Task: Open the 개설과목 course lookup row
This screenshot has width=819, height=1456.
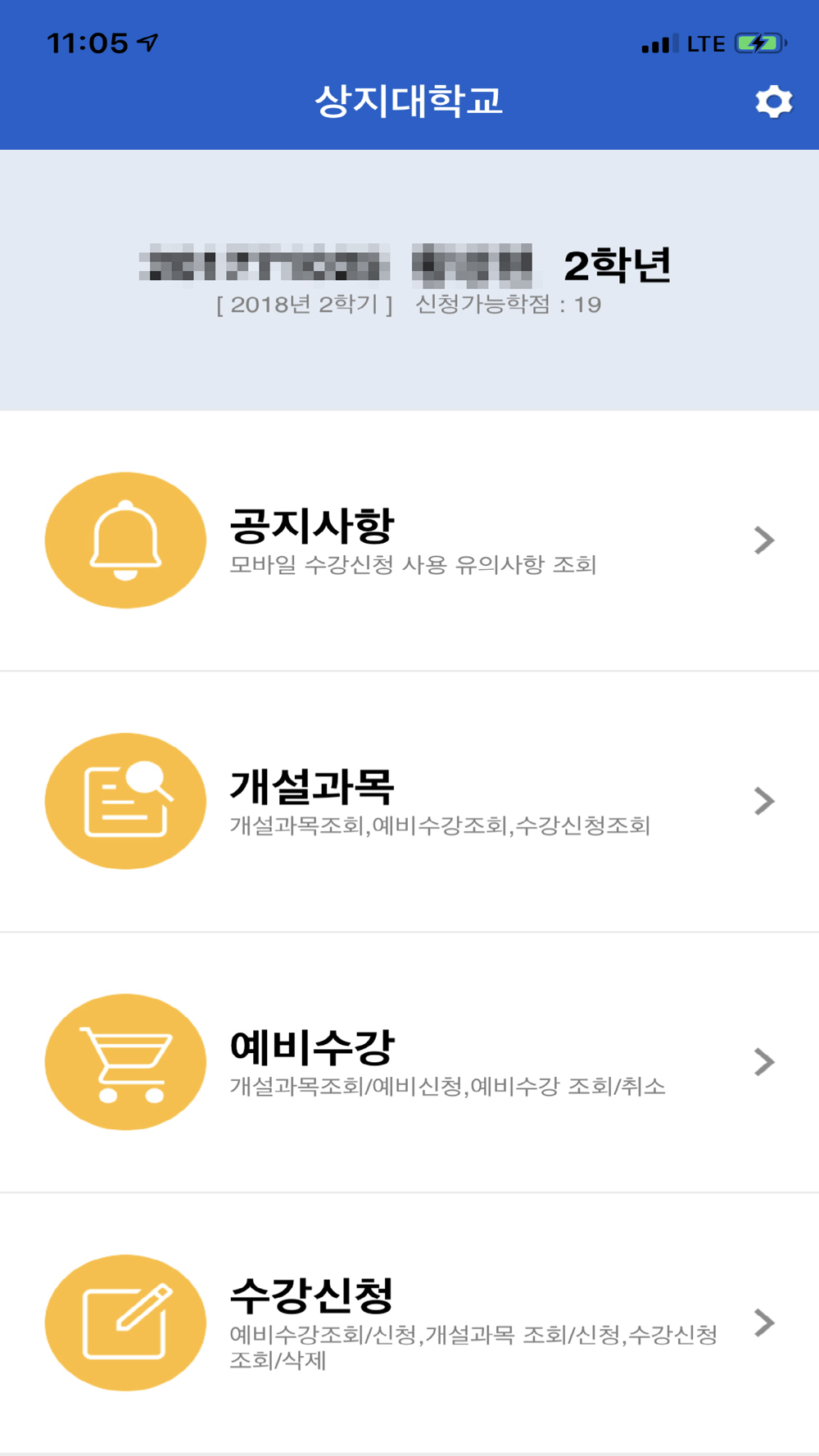Action: 409,802
